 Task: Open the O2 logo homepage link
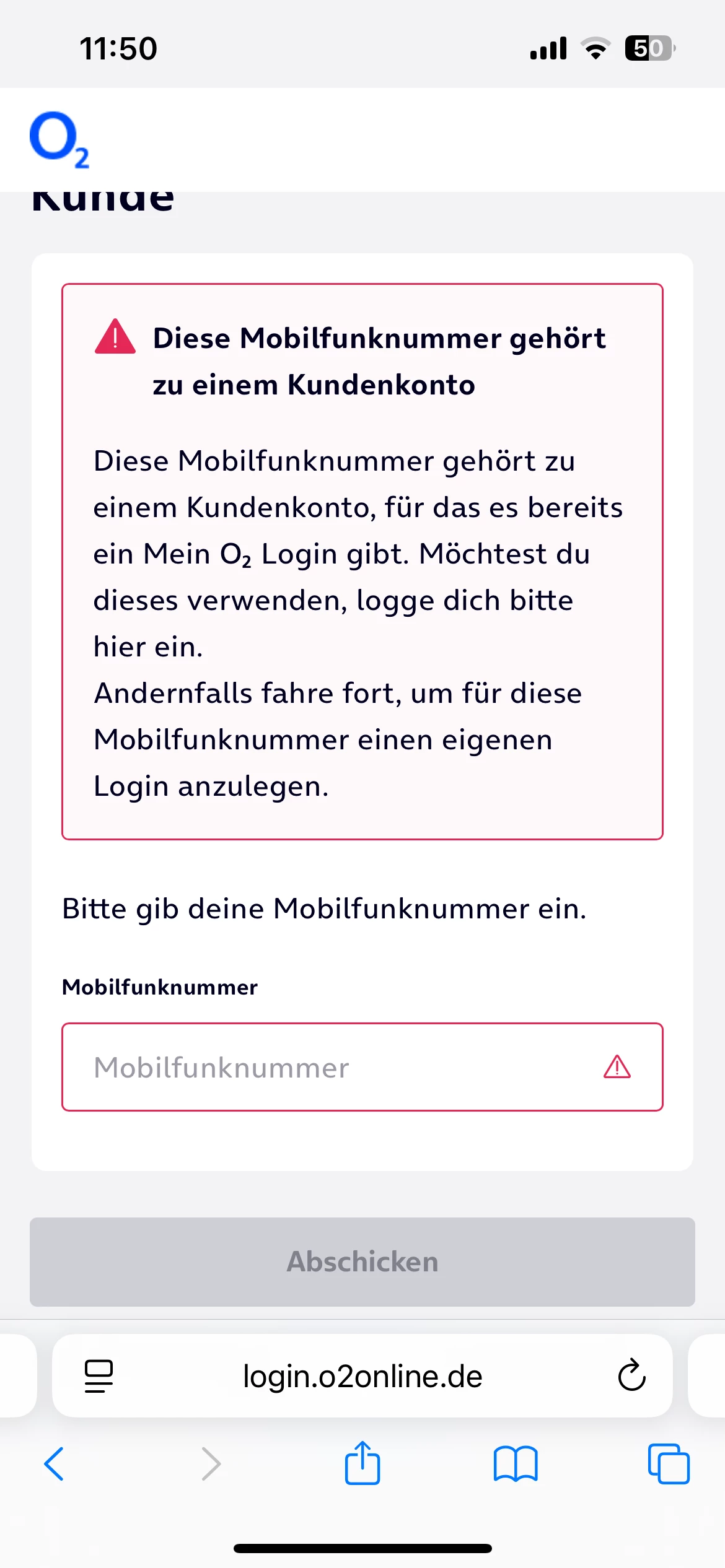tap(59, 139)
